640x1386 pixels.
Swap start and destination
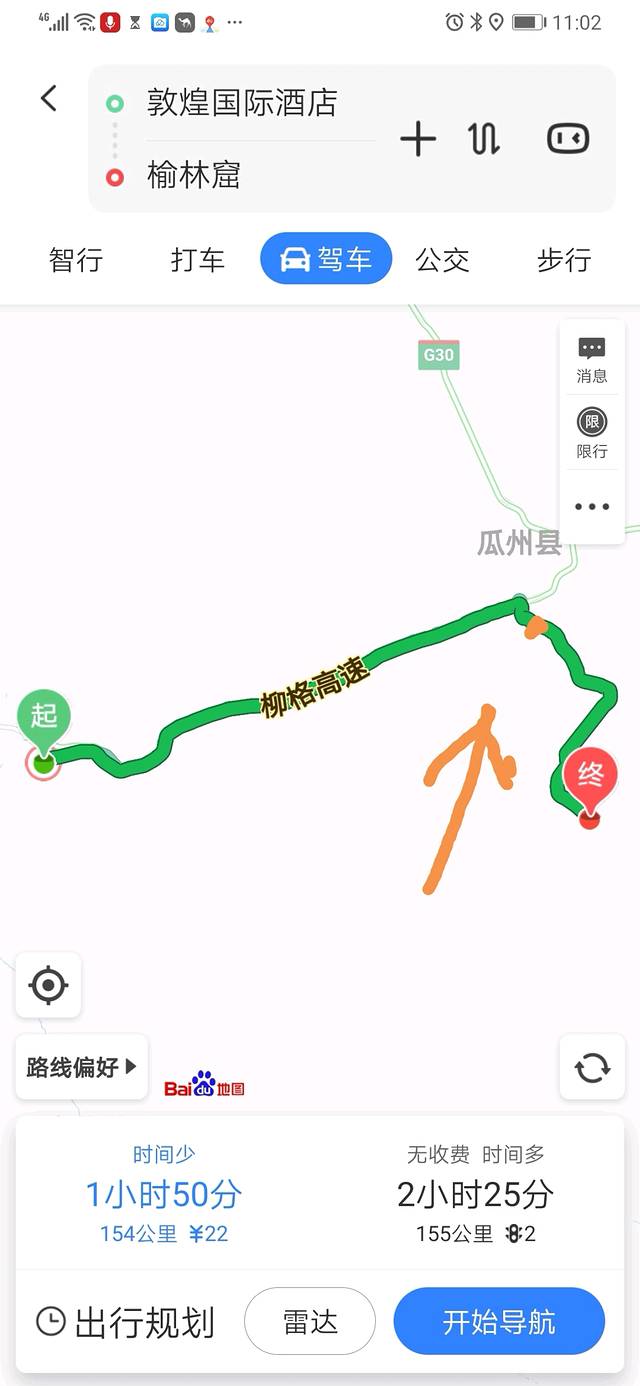[x=484, y=139]
